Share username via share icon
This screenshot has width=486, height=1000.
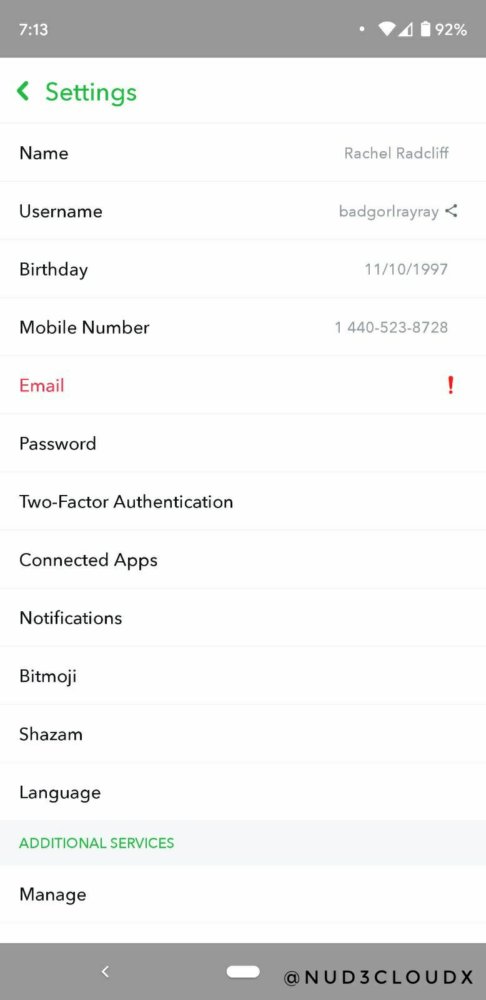point(452,211)
